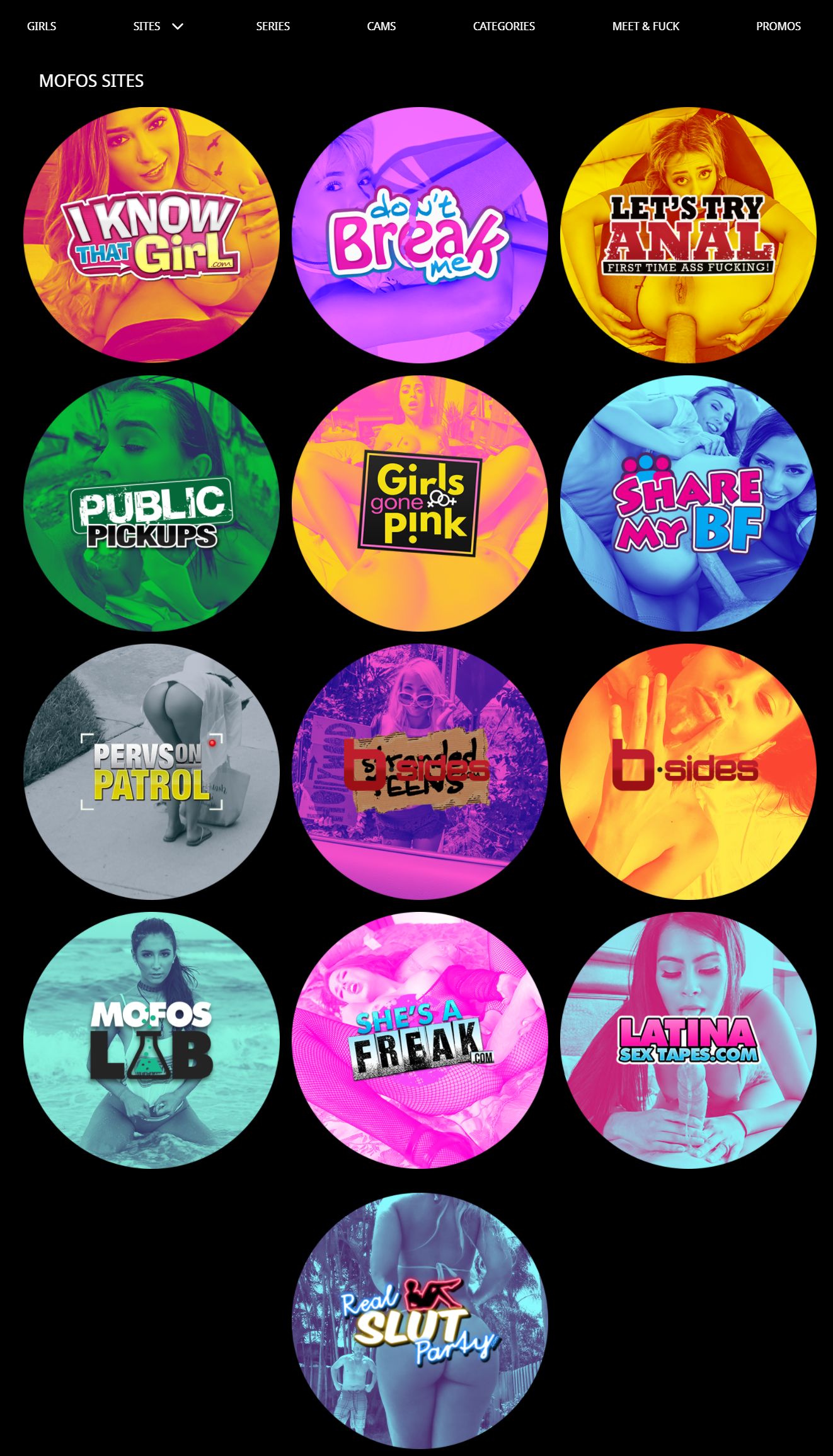The image size is (833, 1456).
Task: Browse the Categories page
Action: coord(503,26)
